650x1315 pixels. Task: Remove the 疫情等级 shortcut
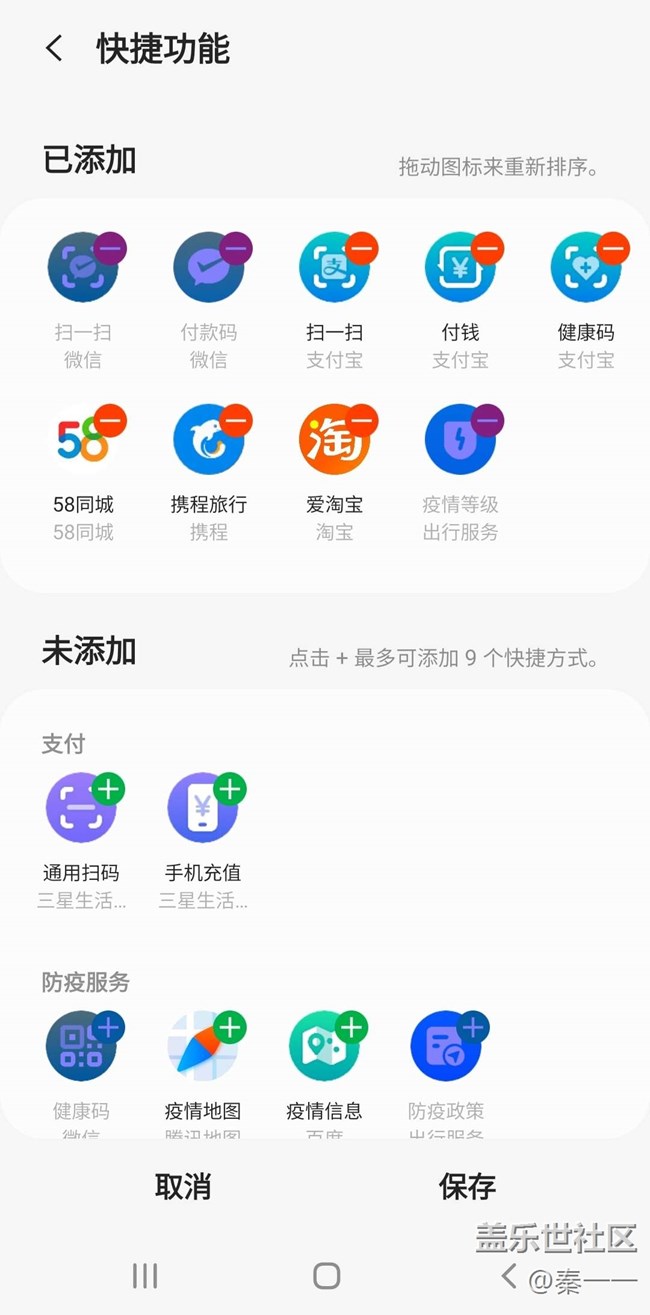(488, 421)
